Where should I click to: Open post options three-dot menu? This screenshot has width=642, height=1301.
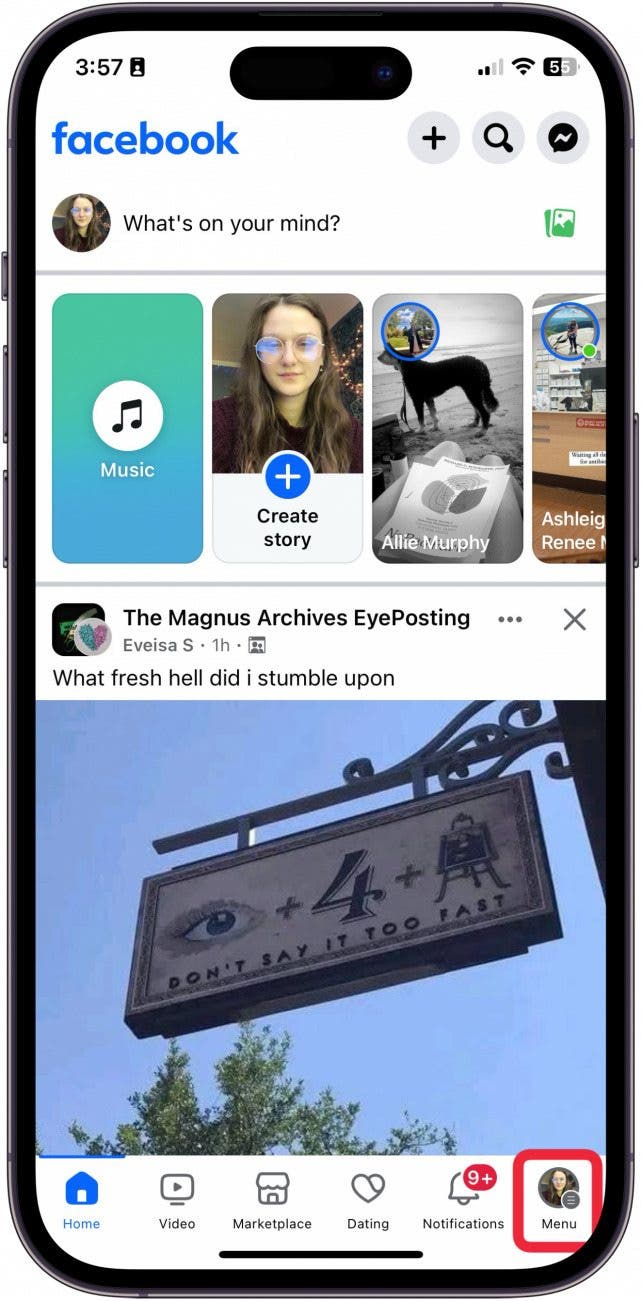510,620
